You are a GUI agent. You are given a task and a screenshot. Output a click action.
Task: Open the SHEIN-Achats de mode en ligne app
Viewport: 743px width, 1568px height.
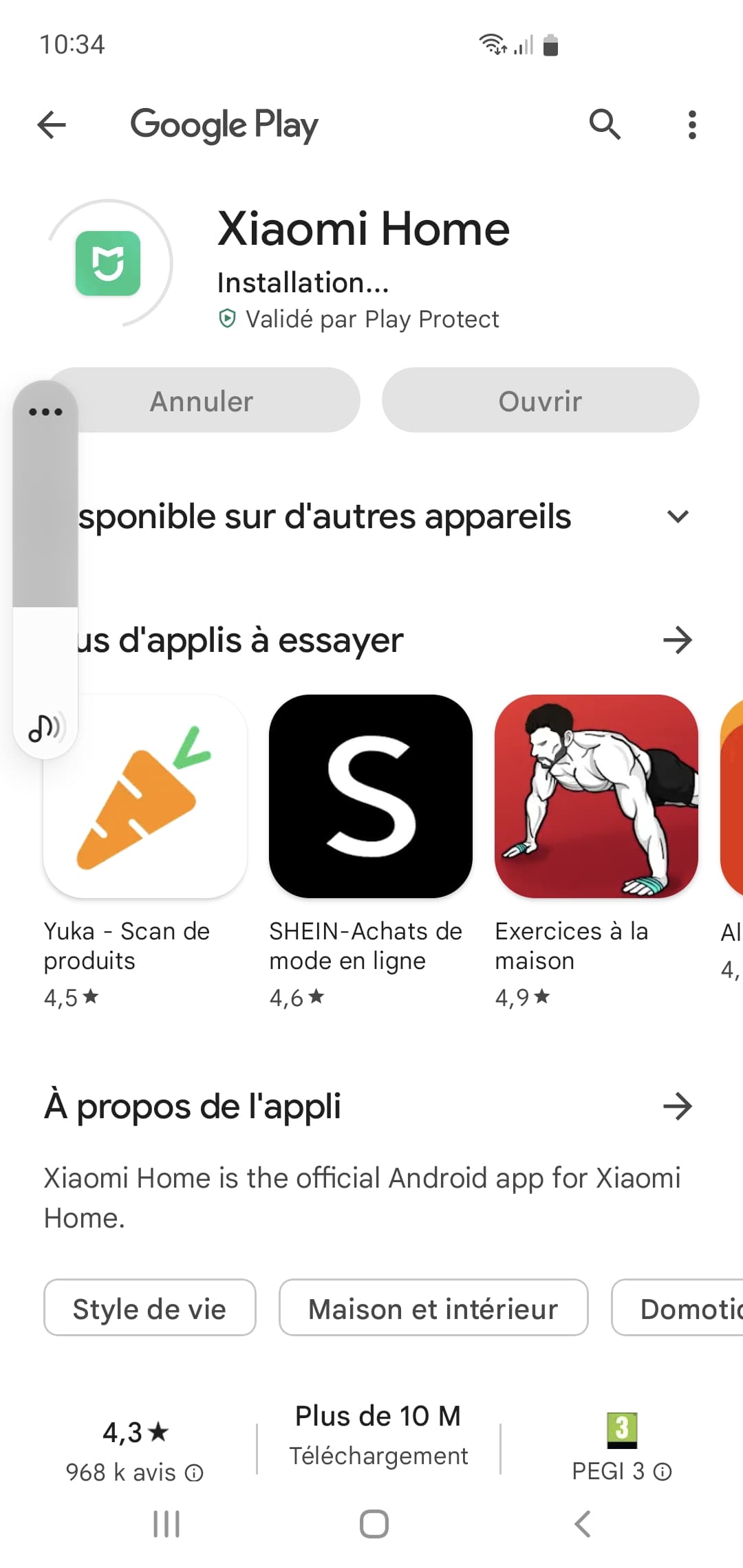(x=371, y=796)
